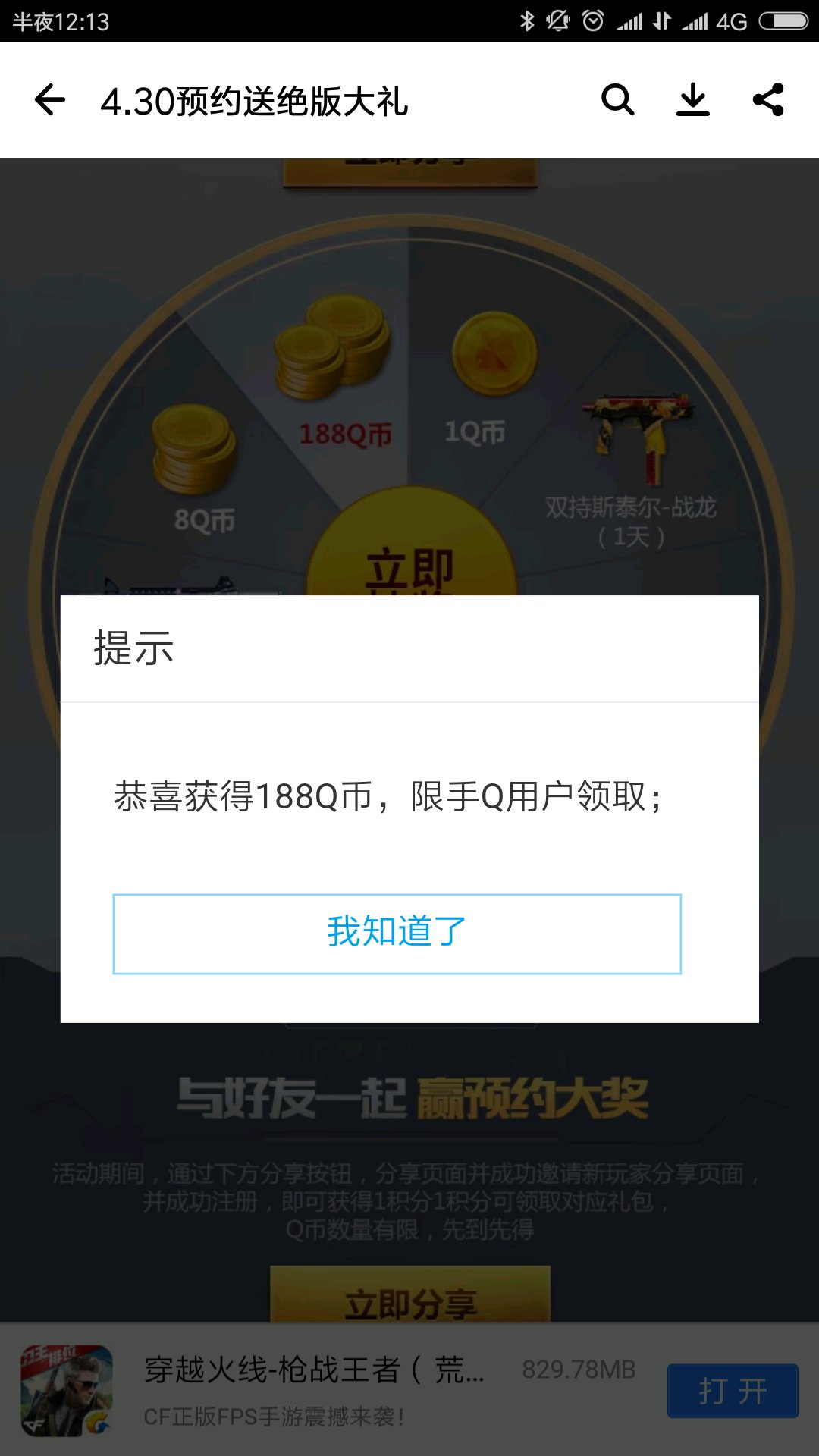
Task: Tap the 打开 button for 穿越火线
Action: [733, 1391]
